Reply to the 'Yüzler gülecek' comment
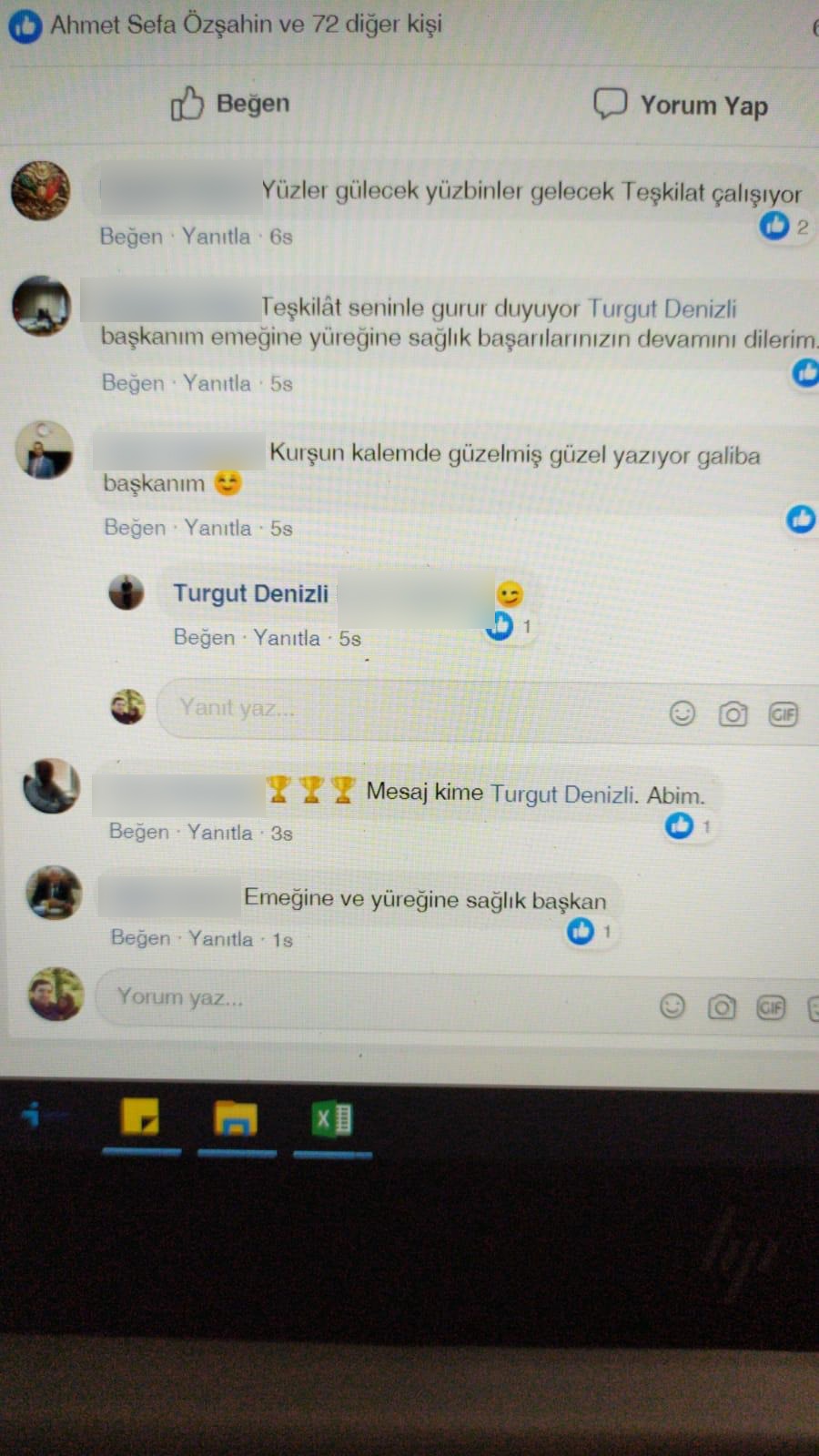The height and width of the screenshot is (1456, 819). (x=216, y=237)
